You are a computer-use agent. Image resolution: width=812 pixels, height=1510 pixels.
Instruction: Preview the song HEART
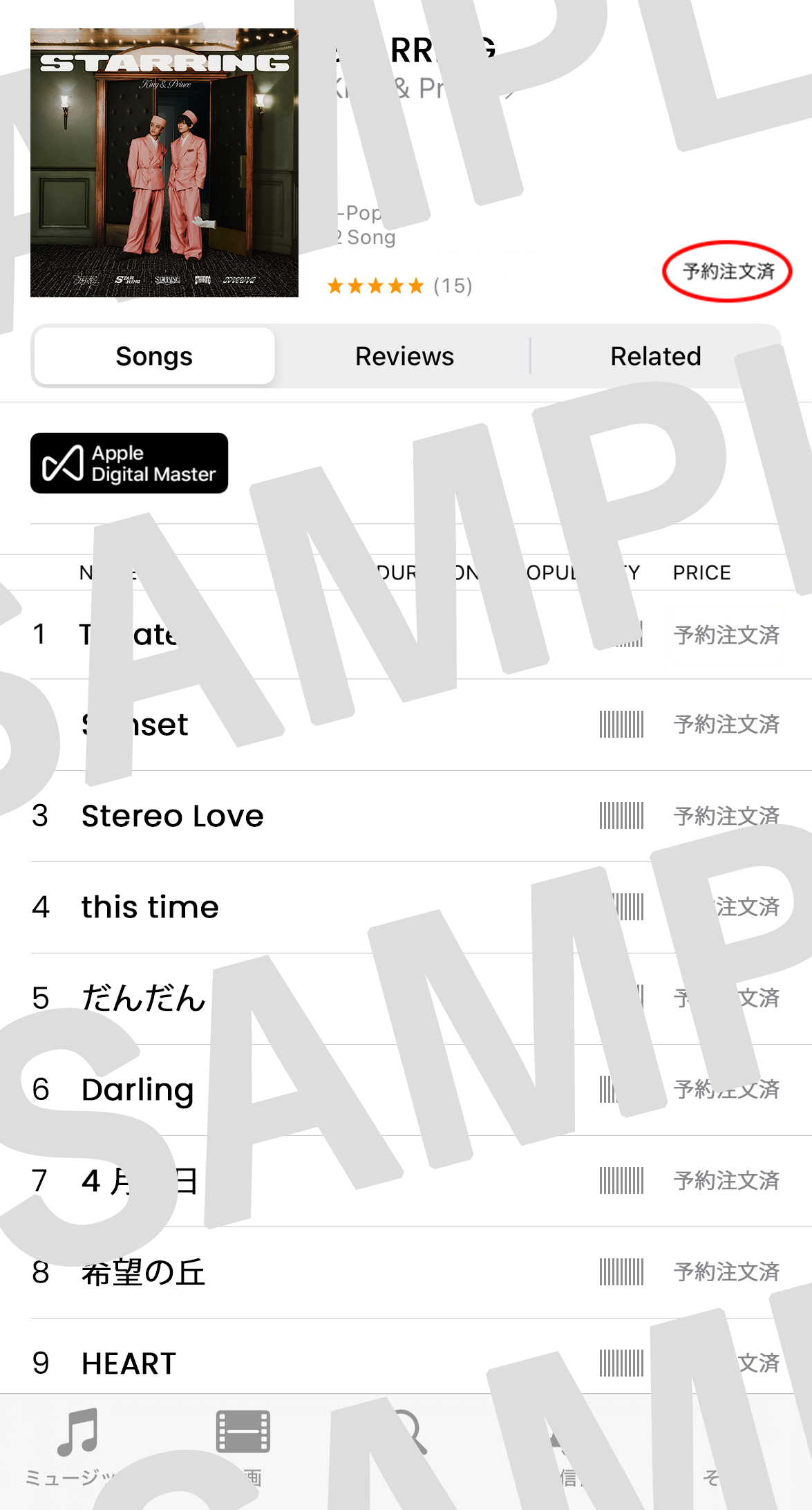129,1363
